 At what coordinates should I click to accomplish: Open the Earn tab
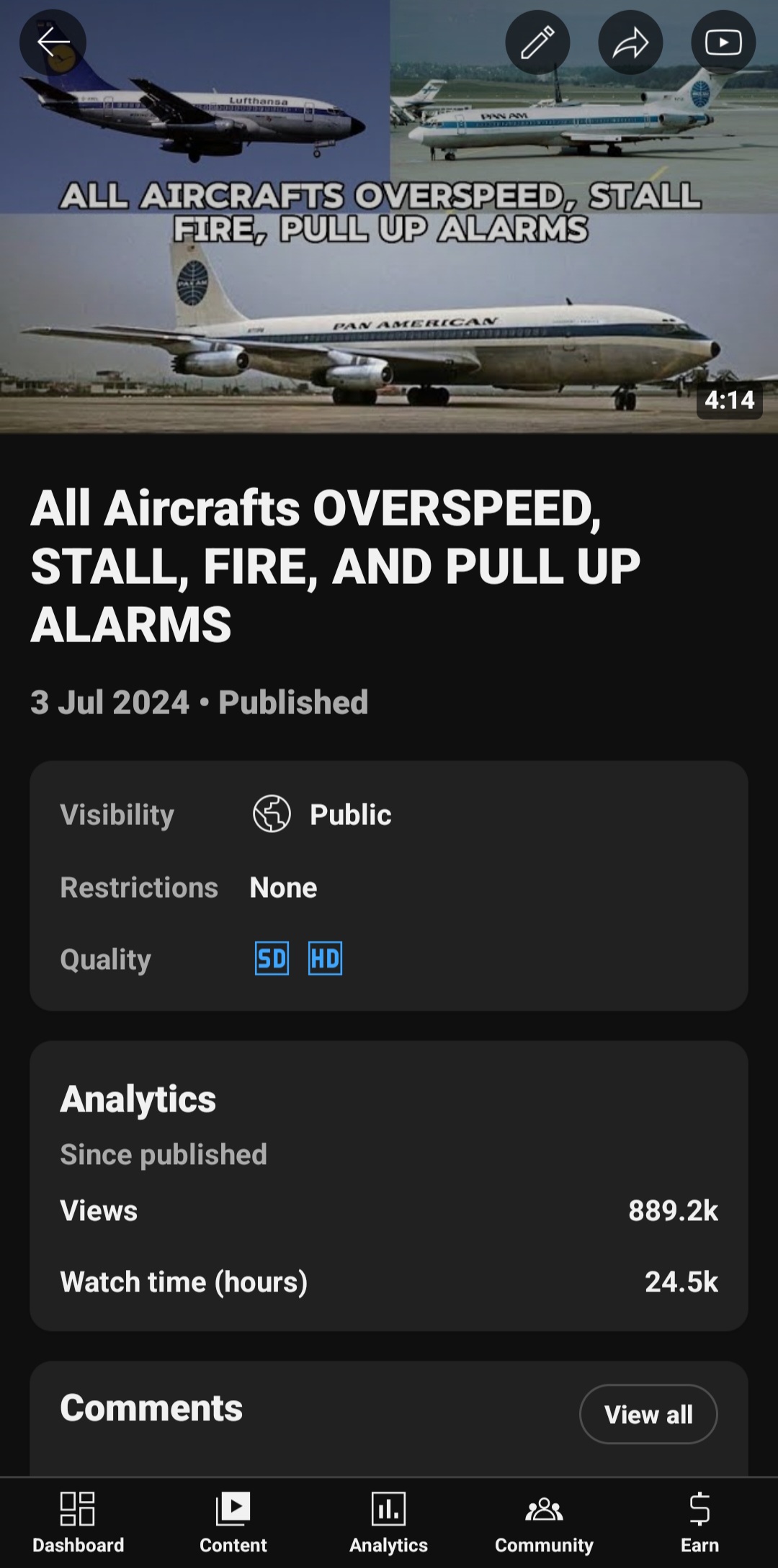coord(699,1522)
